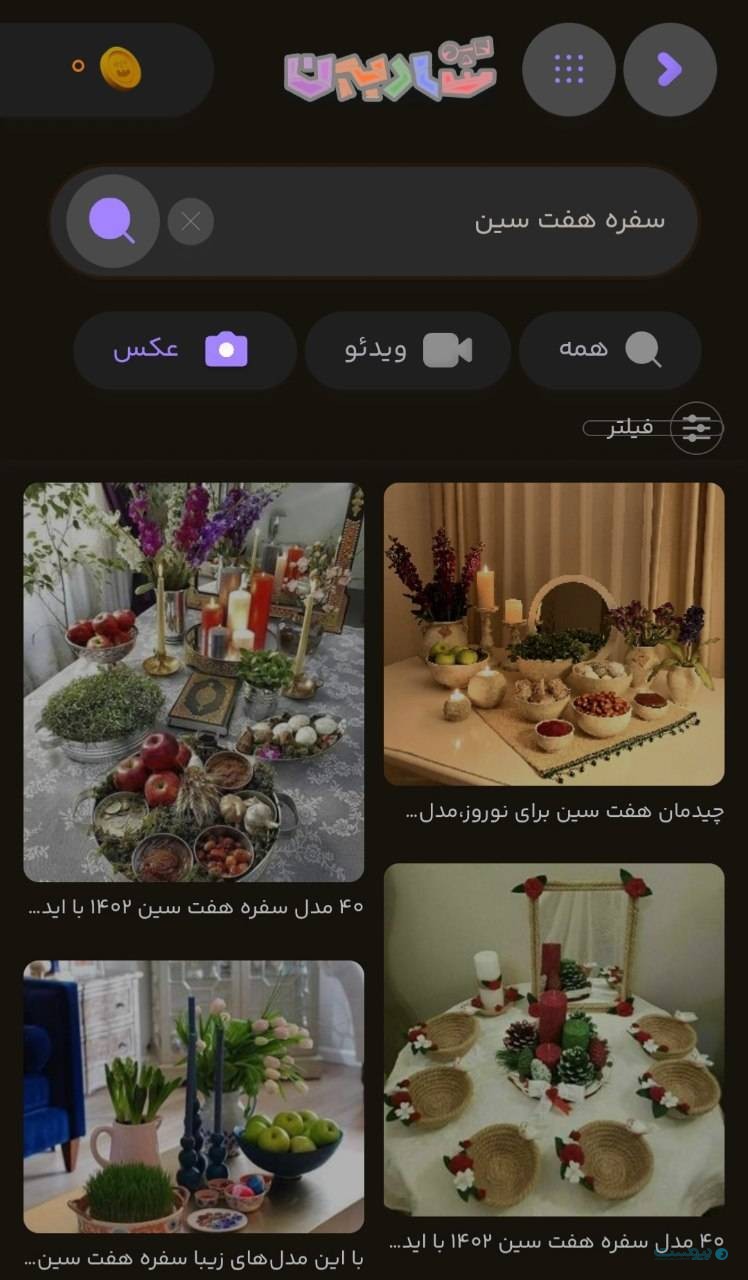Tap the purple search magnifier button
The image size is (748, 1280).
(112, 221)
